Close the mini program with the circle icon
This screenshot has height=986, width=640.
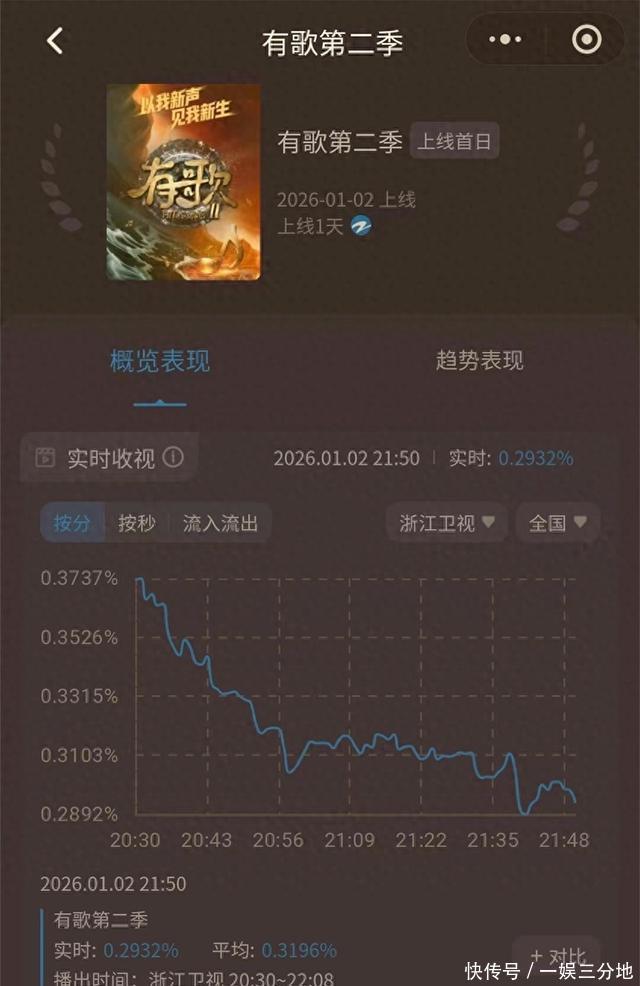[x=586, y=40]
